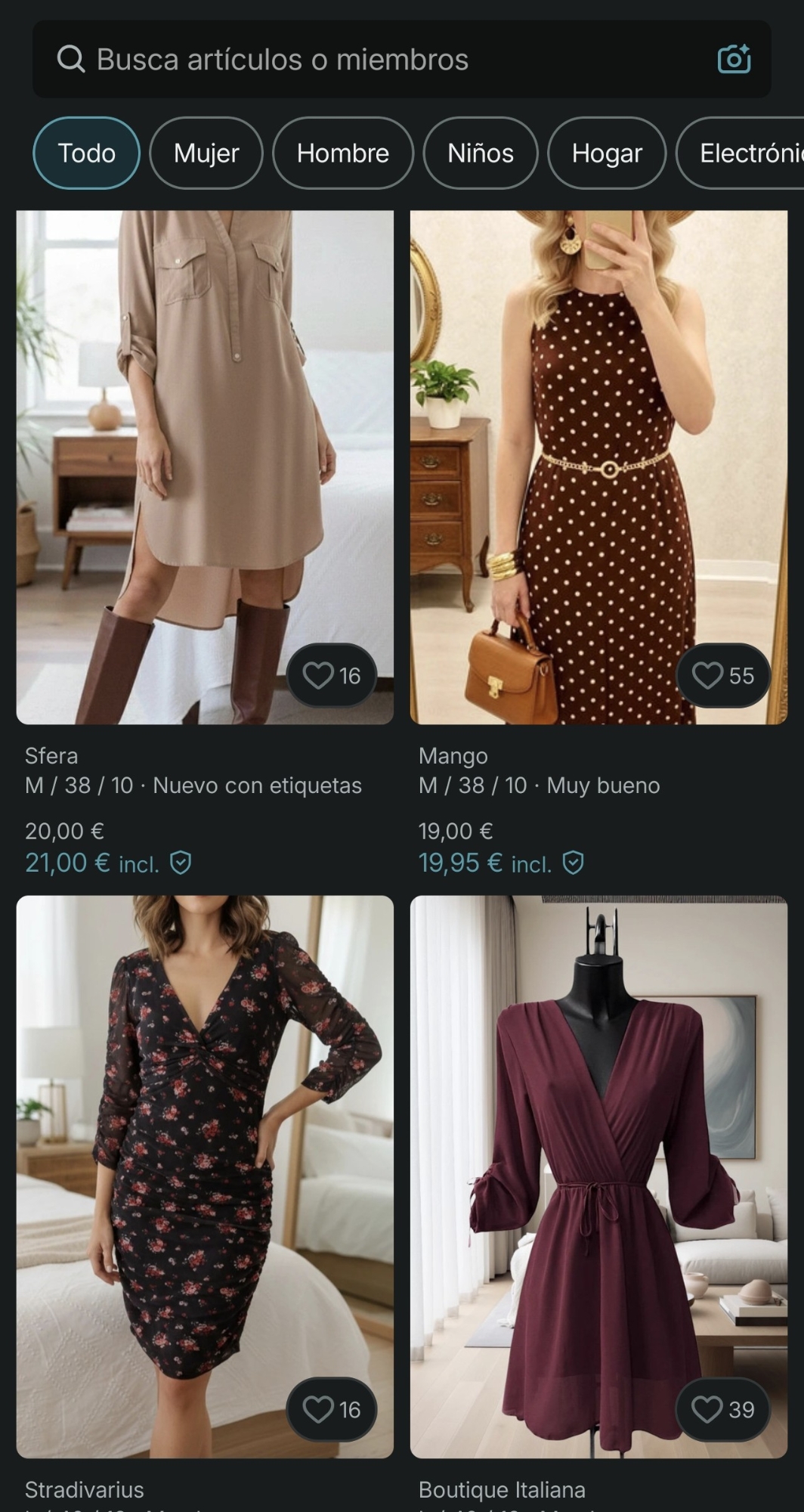Show the Hogar category
The height and width of the screenshot is (1512, 804).
click(x=606, y=153)
